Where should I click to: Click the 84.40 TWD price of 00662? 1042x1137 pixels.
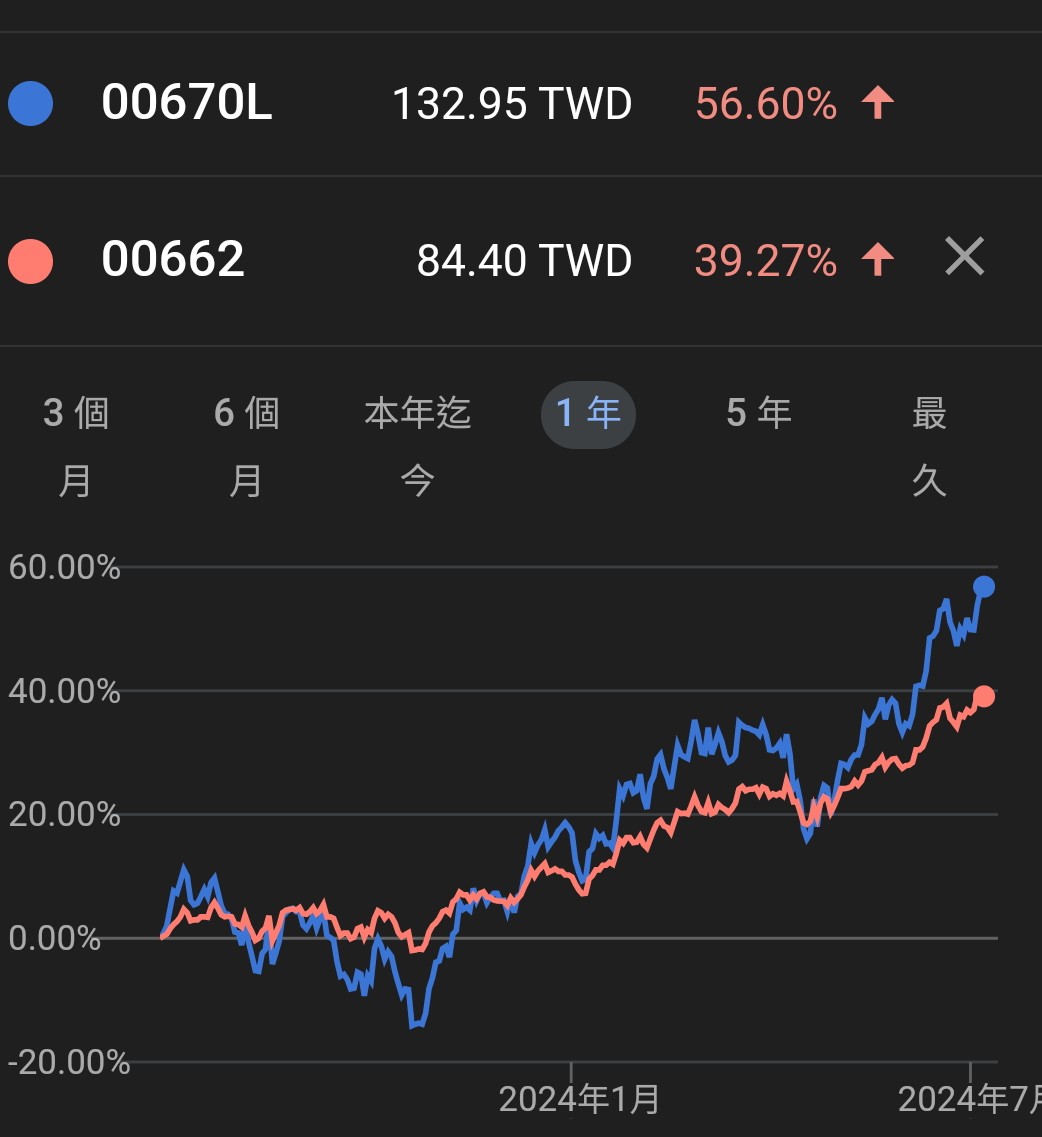pos(526,259)
